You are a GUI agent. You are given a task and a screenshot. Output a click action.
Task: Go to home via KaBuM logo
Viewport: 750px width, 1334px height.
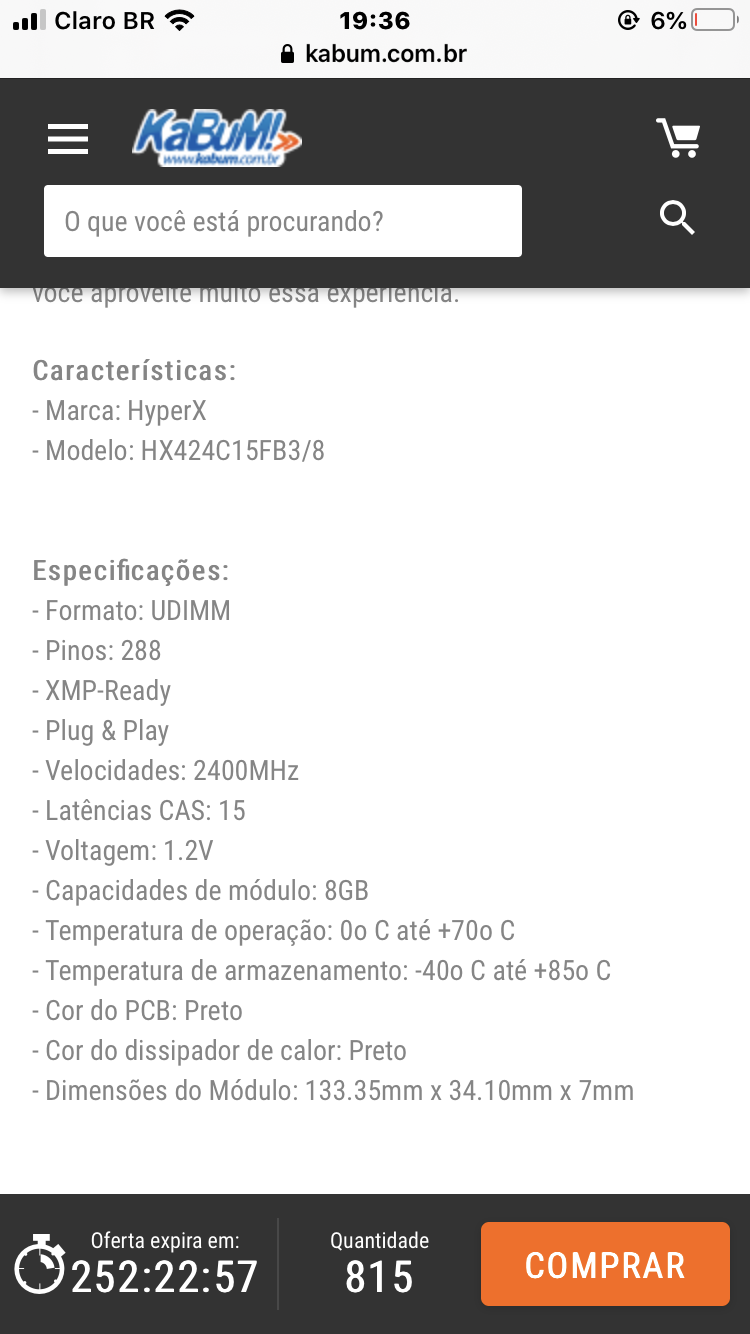(x=216, y=138)
